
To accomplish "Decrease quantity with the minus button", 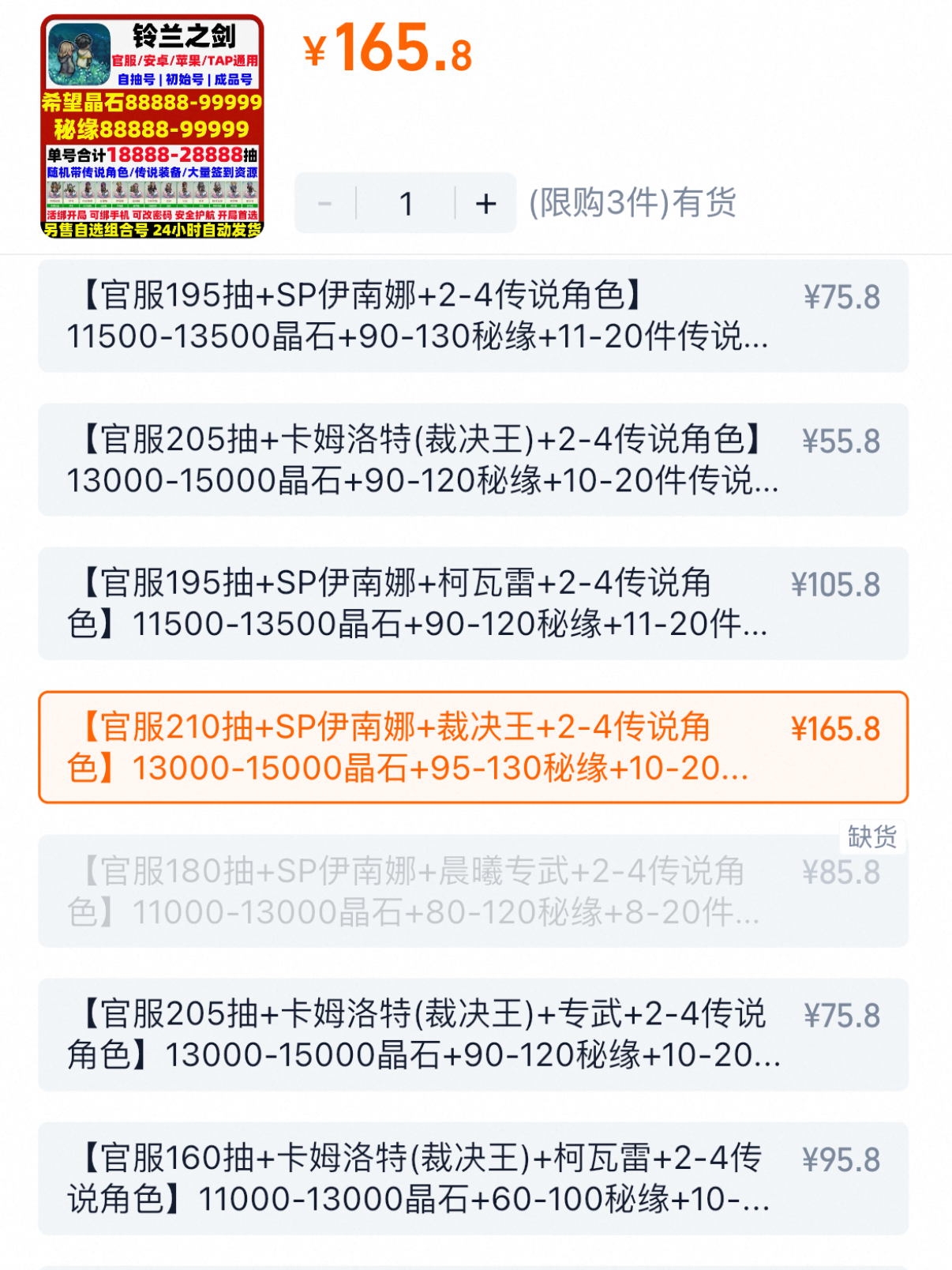I will pos(325,204).
